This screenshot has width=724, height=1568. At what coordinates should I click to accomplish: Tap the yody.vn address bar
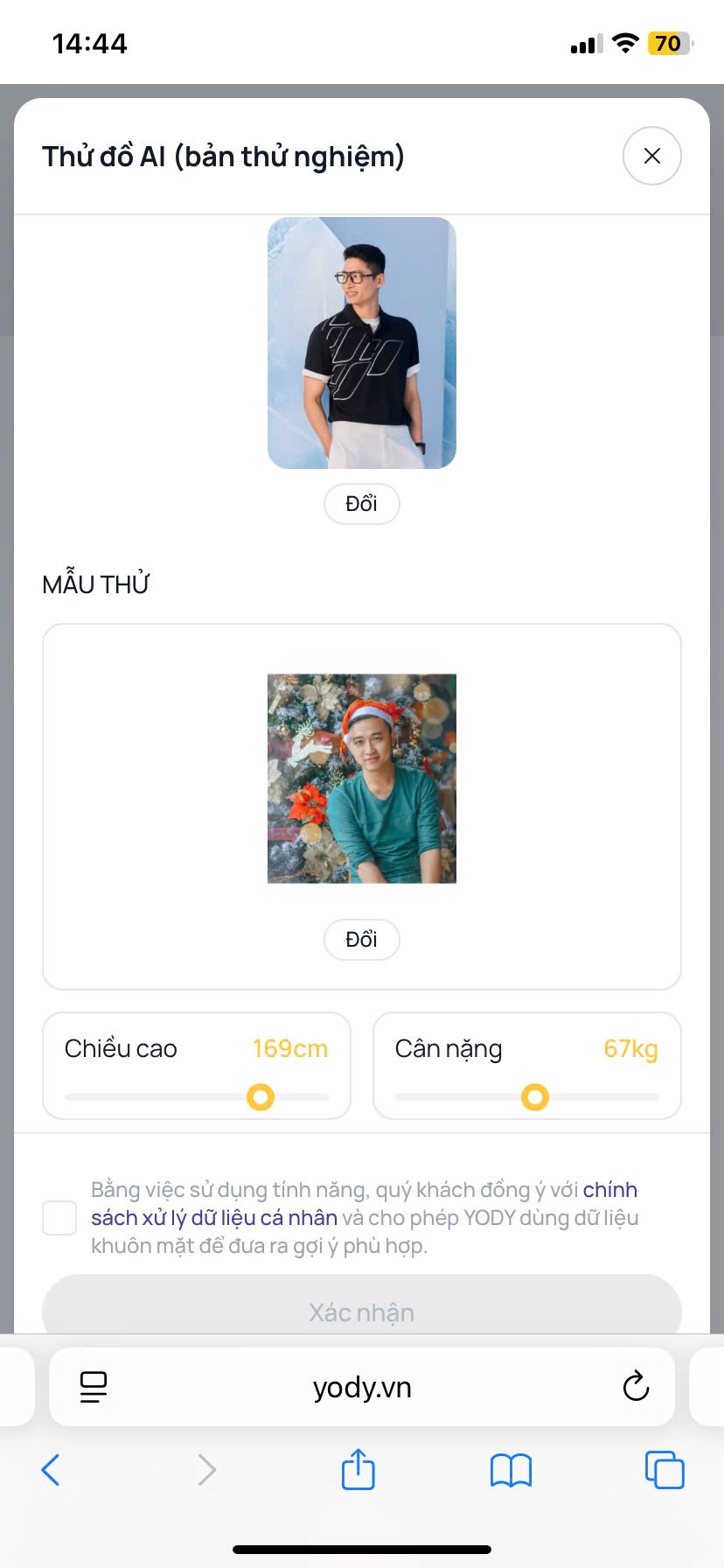tap(362, 1387)
